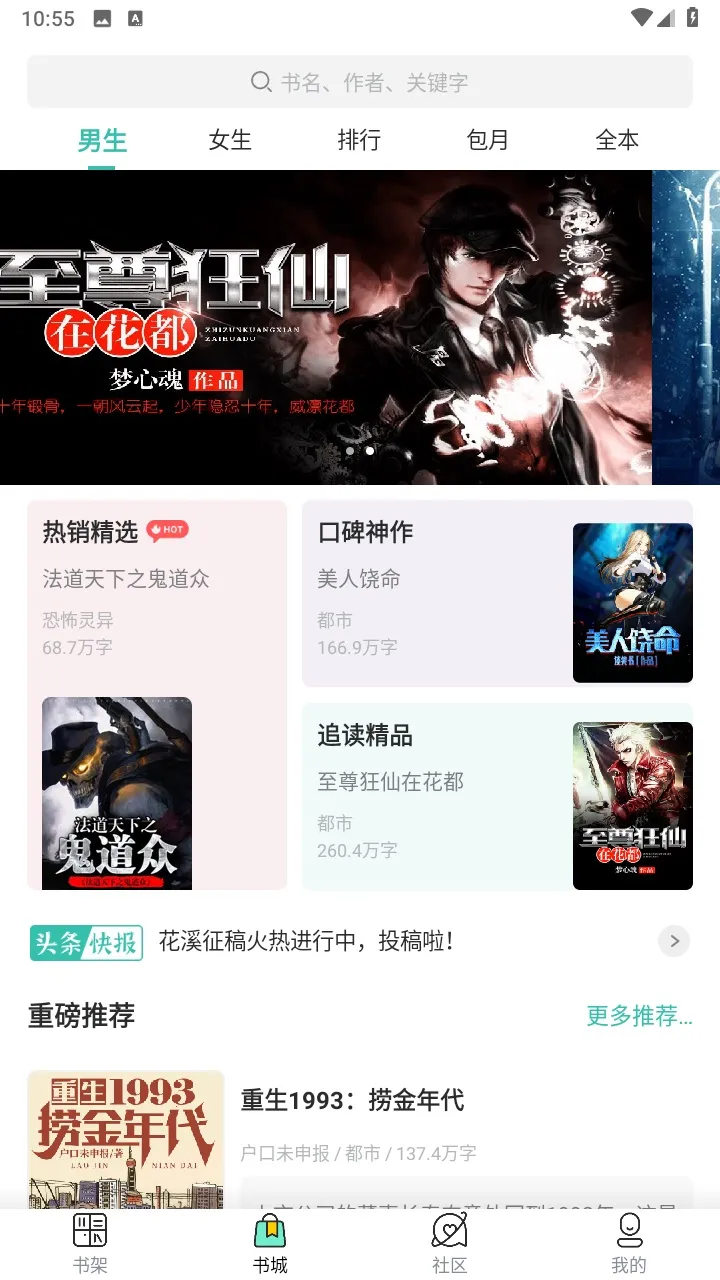720x1280 pixels.
Task: Open the 更多推荐 link
Action: [640, 1016]
